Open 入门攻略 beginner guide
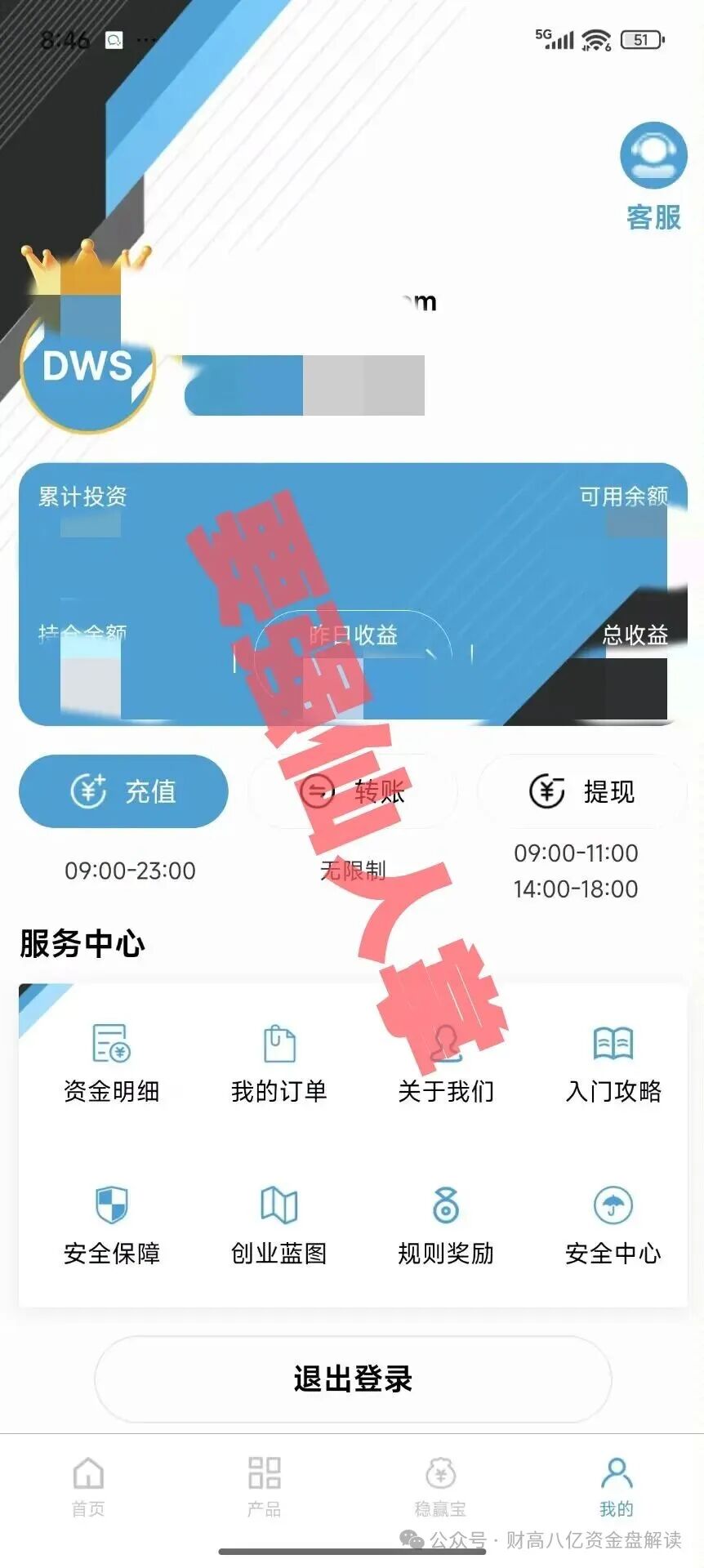 click(613, 1063)
